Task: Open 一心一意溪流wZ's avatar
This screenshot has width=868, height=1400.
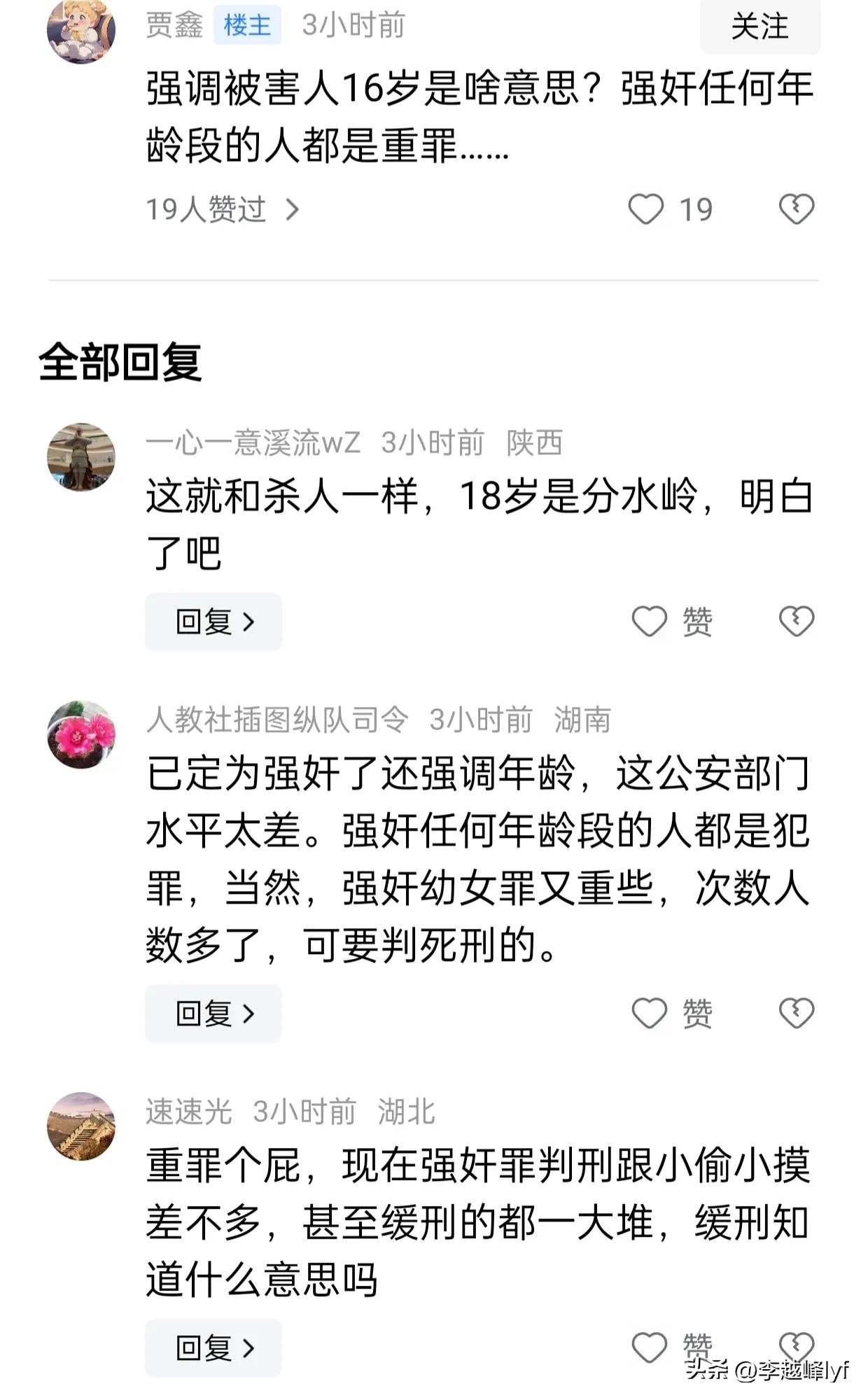Action: coord(81,457)
